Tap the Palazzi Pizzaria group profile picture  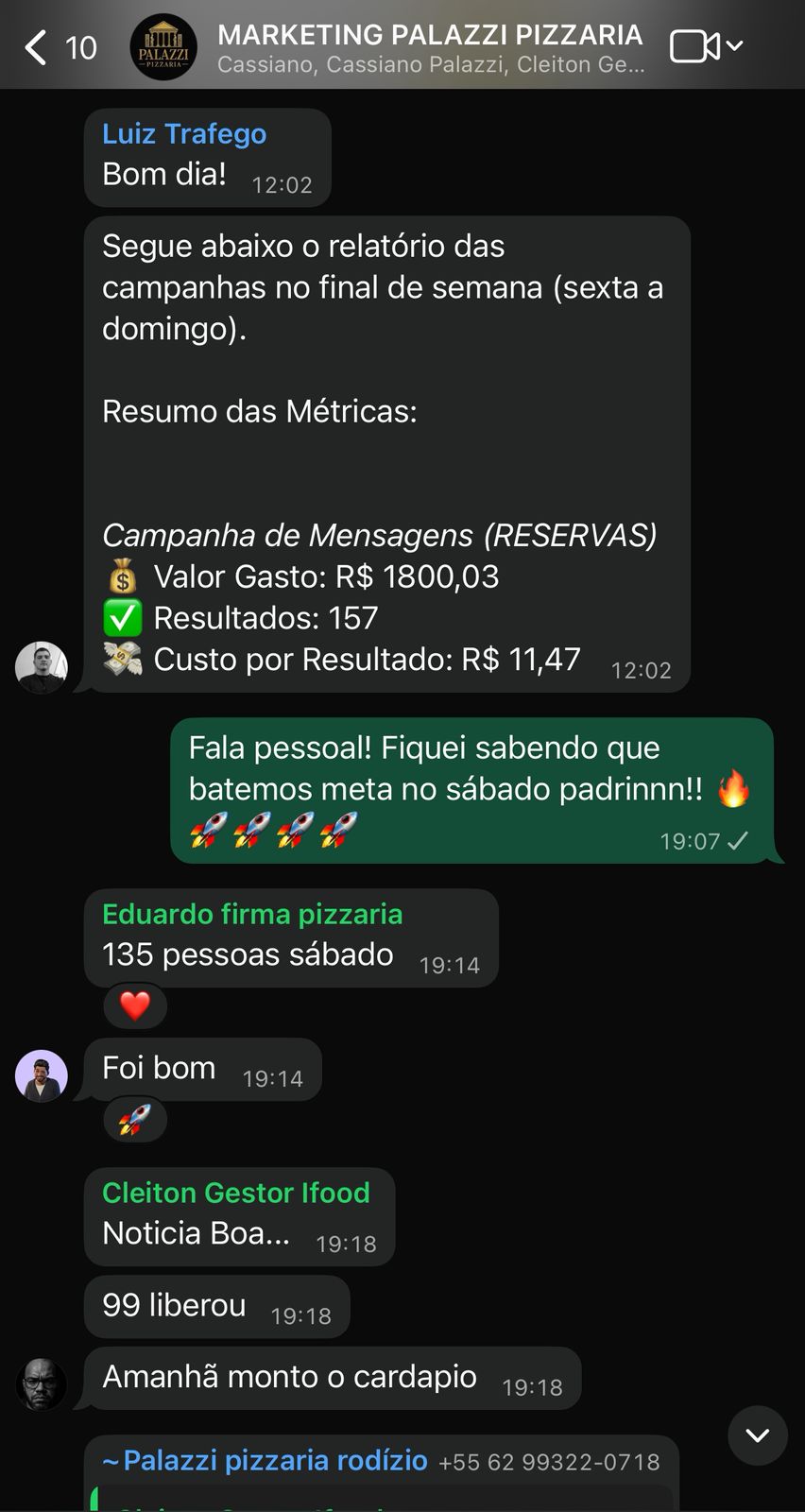tap(163, 44)
